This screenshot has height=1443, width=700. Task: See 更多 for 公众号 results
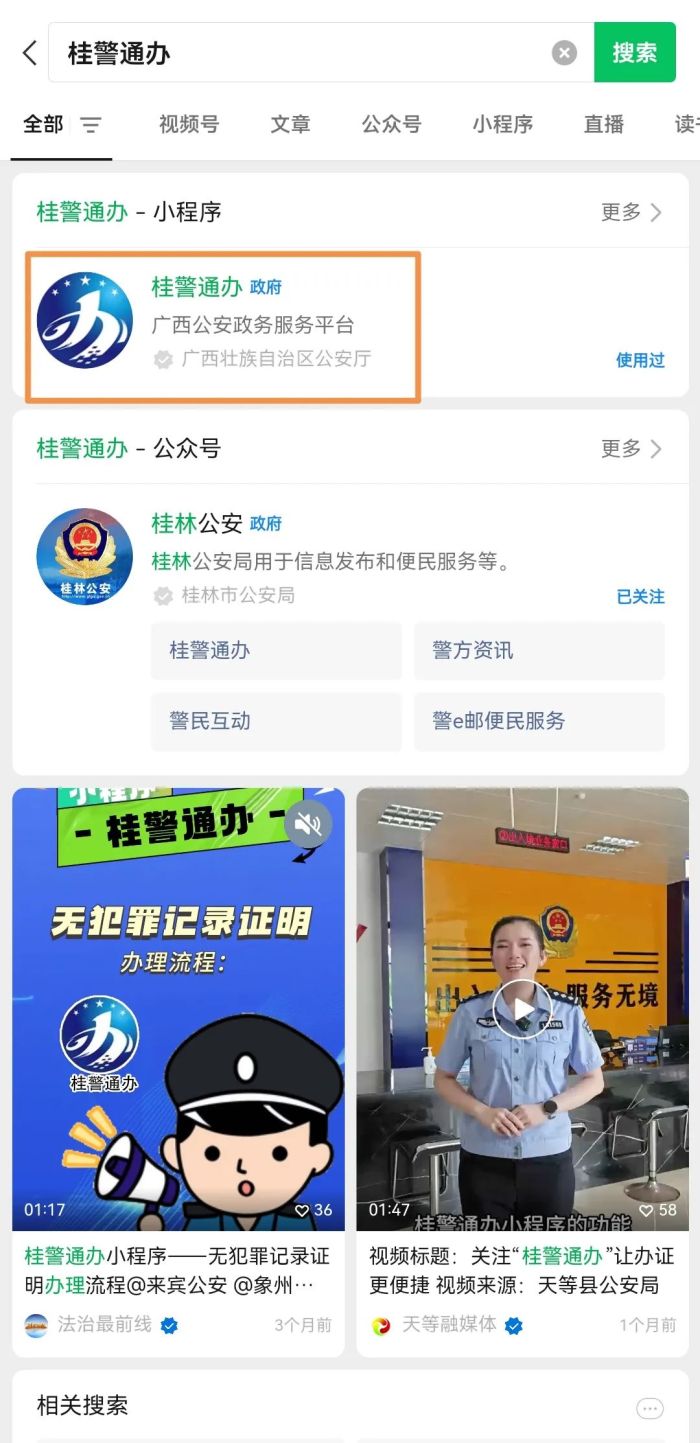click(x=631, y=449)
